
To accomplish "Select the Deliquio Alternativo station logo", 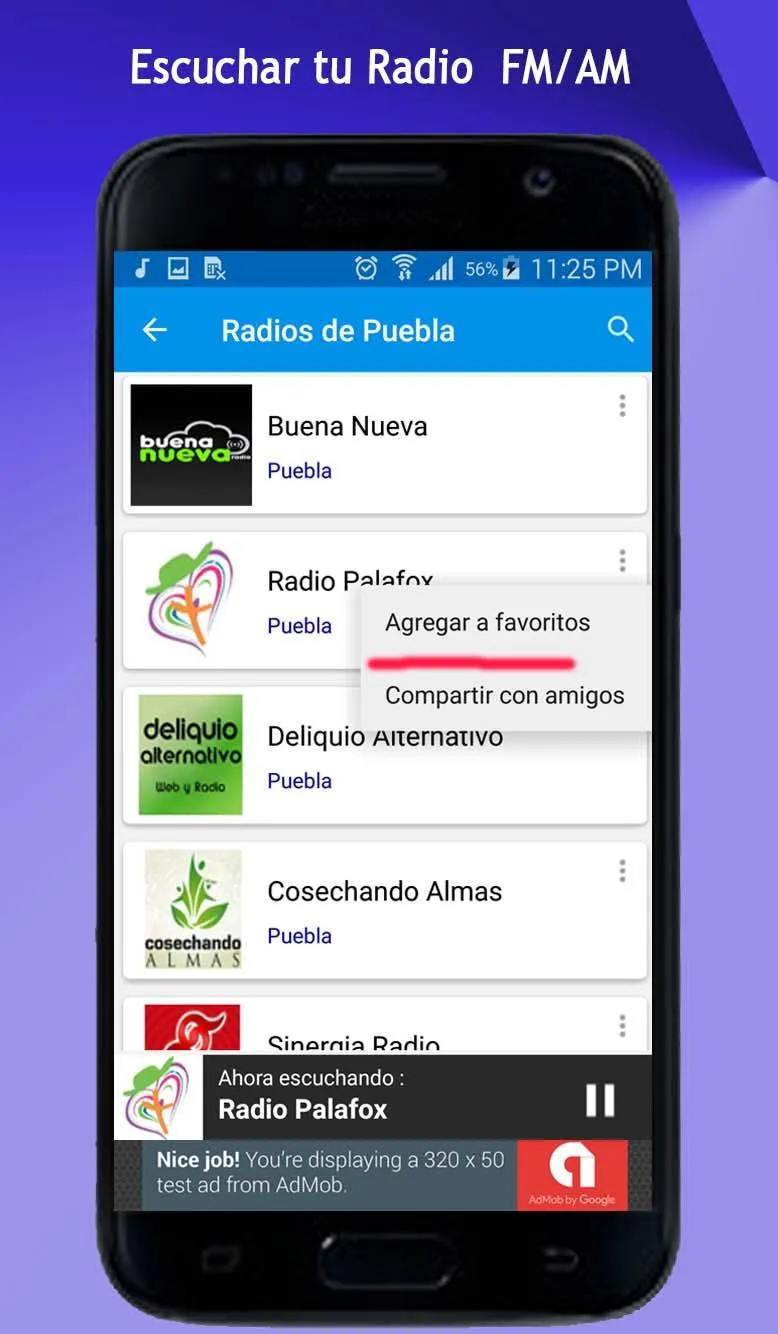I will (190, 753).
